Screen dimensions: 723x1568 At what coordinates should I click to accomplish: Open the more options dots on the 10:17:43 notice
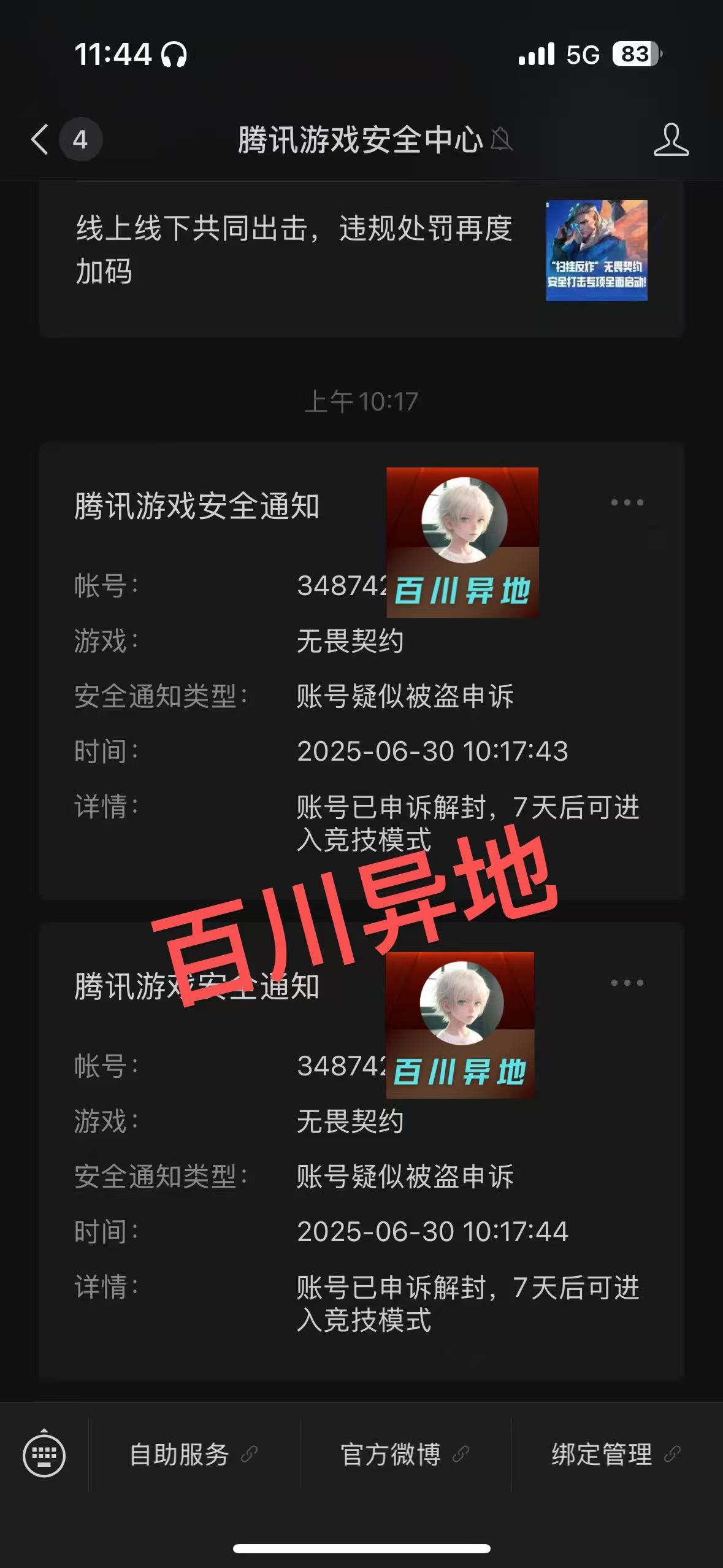(x=627, y=502)
